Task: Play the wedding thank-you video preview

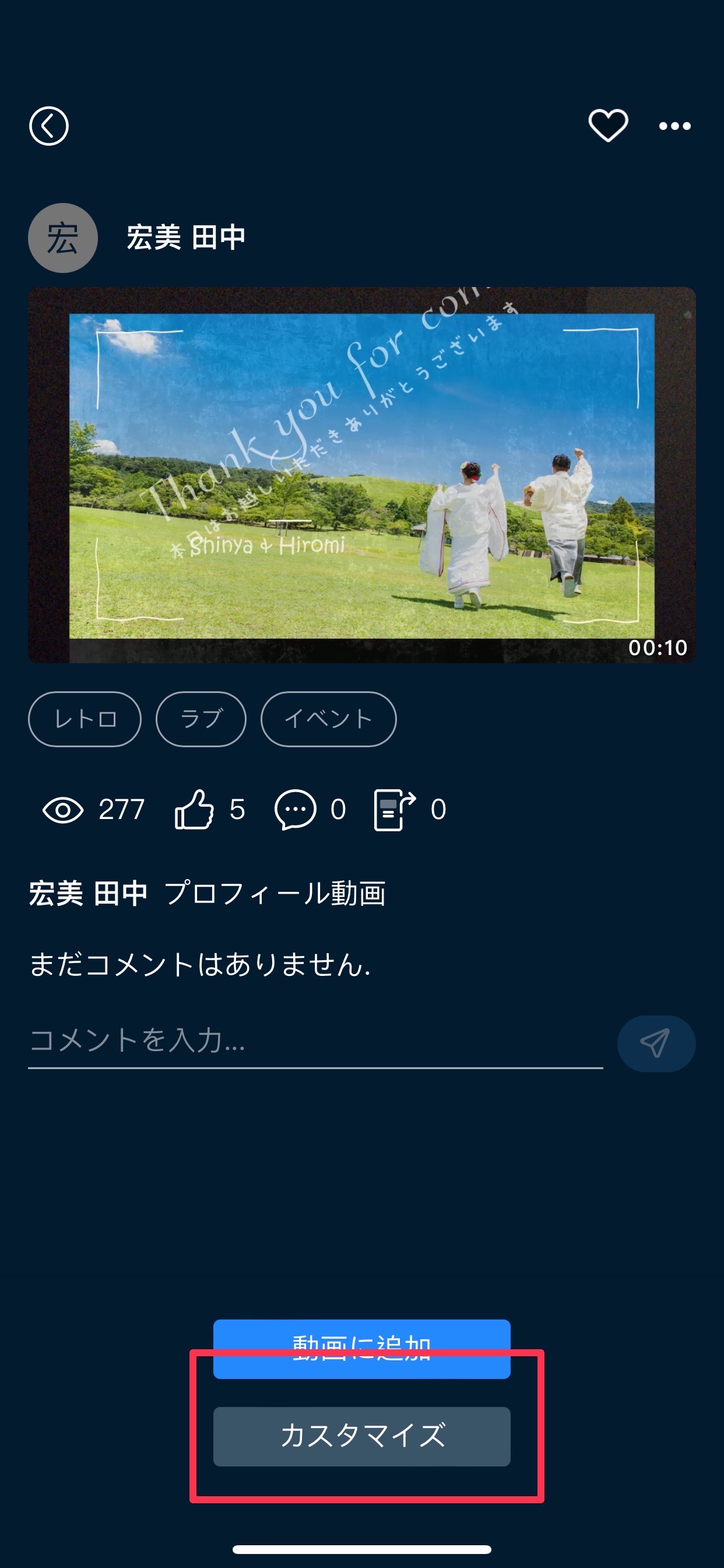Action: (x=361, y=475)
